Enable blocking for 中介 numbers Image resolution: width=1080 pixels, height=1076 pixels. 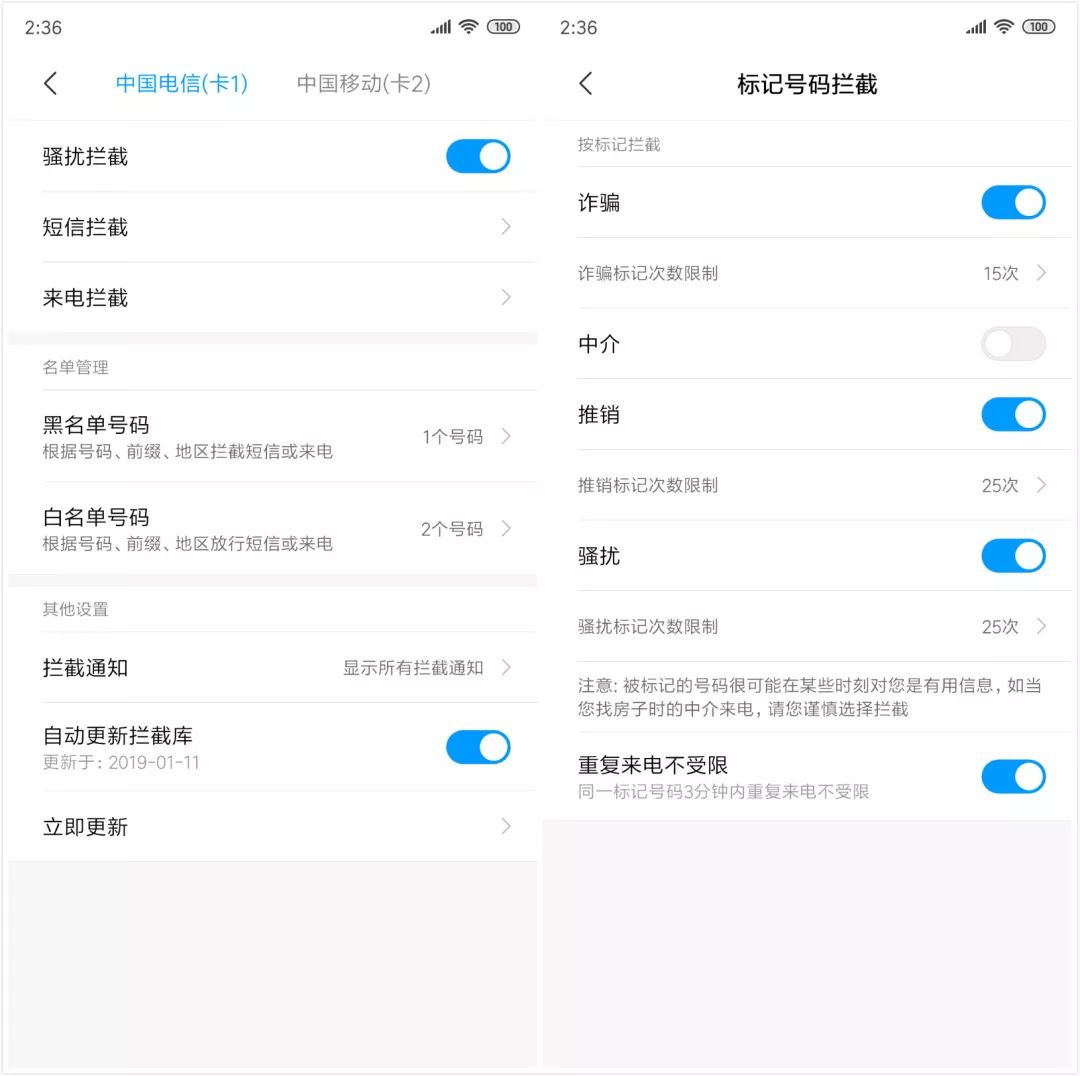[1013, 344]
